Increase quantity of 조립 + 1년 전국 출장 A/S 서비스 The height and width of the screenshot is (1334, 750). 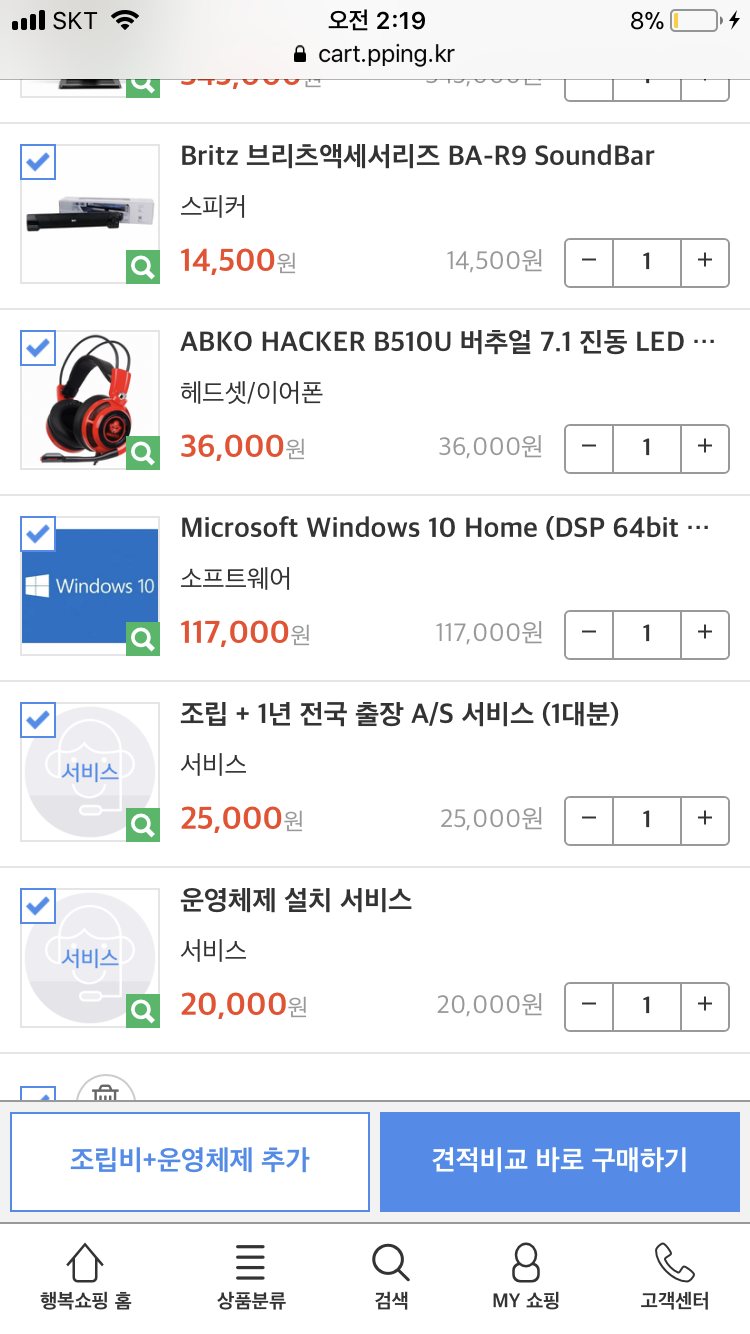[x=705, y=819]
